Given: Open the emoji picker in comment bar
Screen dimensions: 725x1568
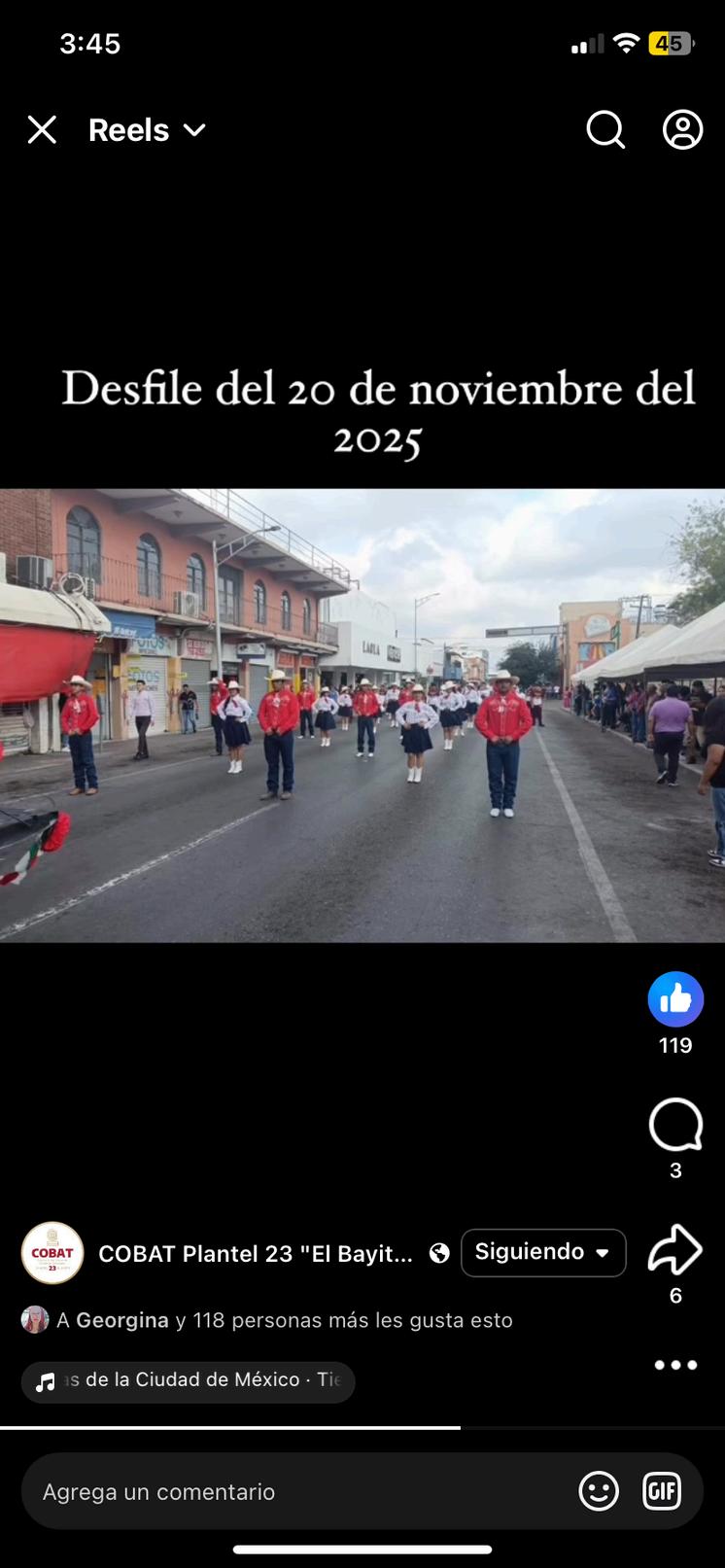Looking at the screenshot, I should point(599,1491).
